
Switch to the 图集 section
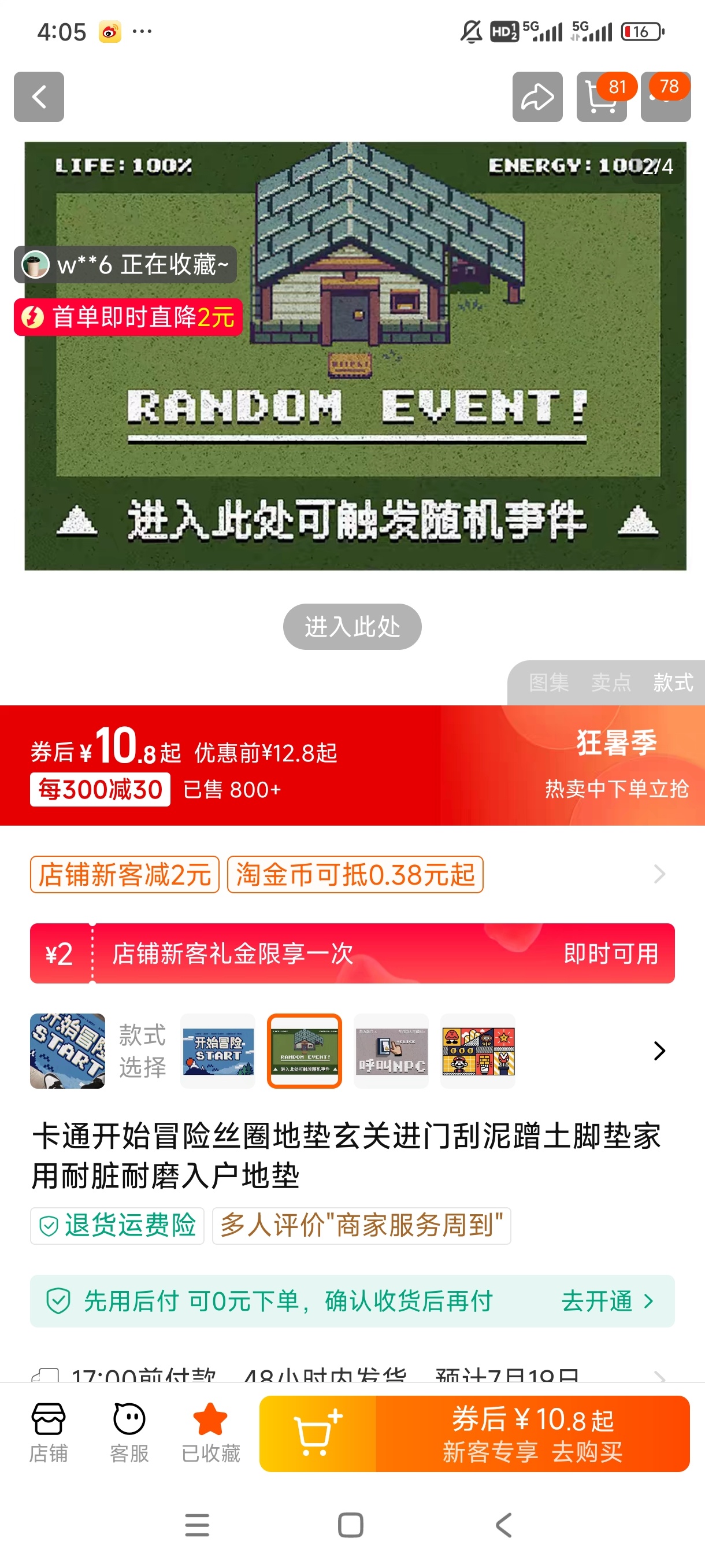click(x=548, y=682)
